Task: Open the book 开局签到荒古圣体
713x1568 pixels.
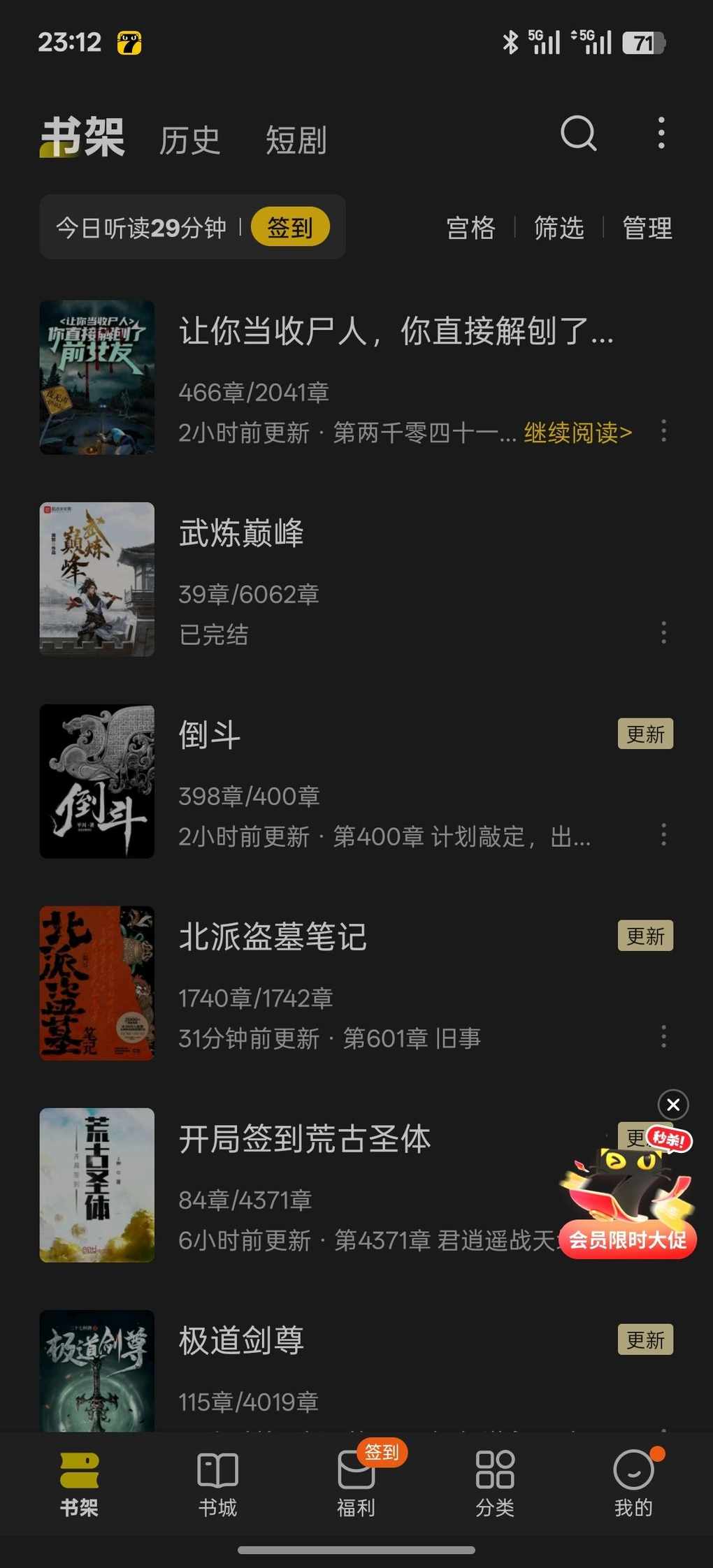Action: tap(304, 1139)
